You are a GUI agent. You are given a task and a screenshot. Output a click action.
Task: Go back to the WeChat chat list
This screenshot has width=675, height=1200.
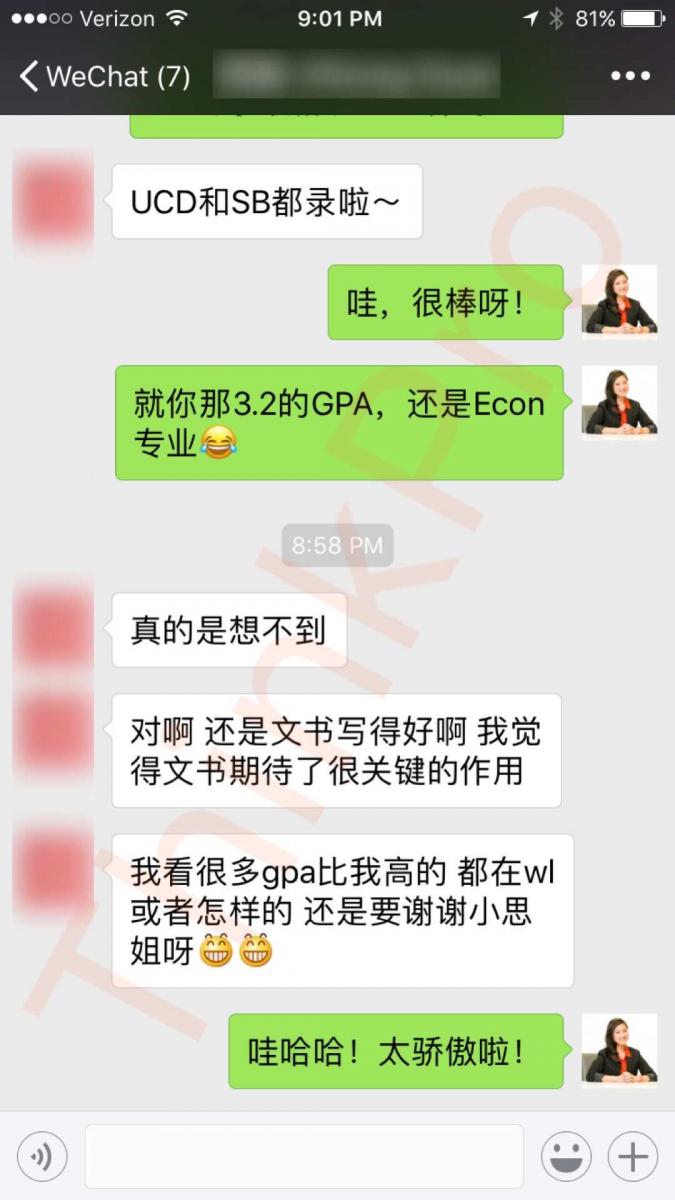[x=100, y=77]
